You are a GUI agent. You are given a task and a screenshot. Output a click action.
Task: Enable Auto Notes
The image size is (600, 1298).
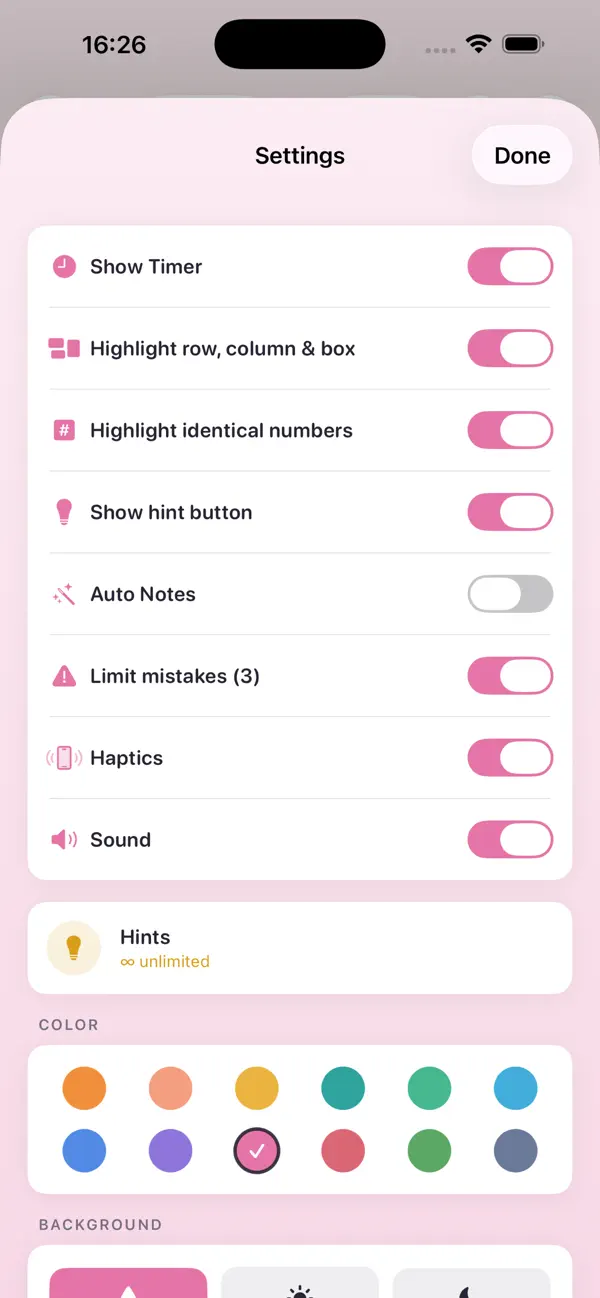(510, 594)
